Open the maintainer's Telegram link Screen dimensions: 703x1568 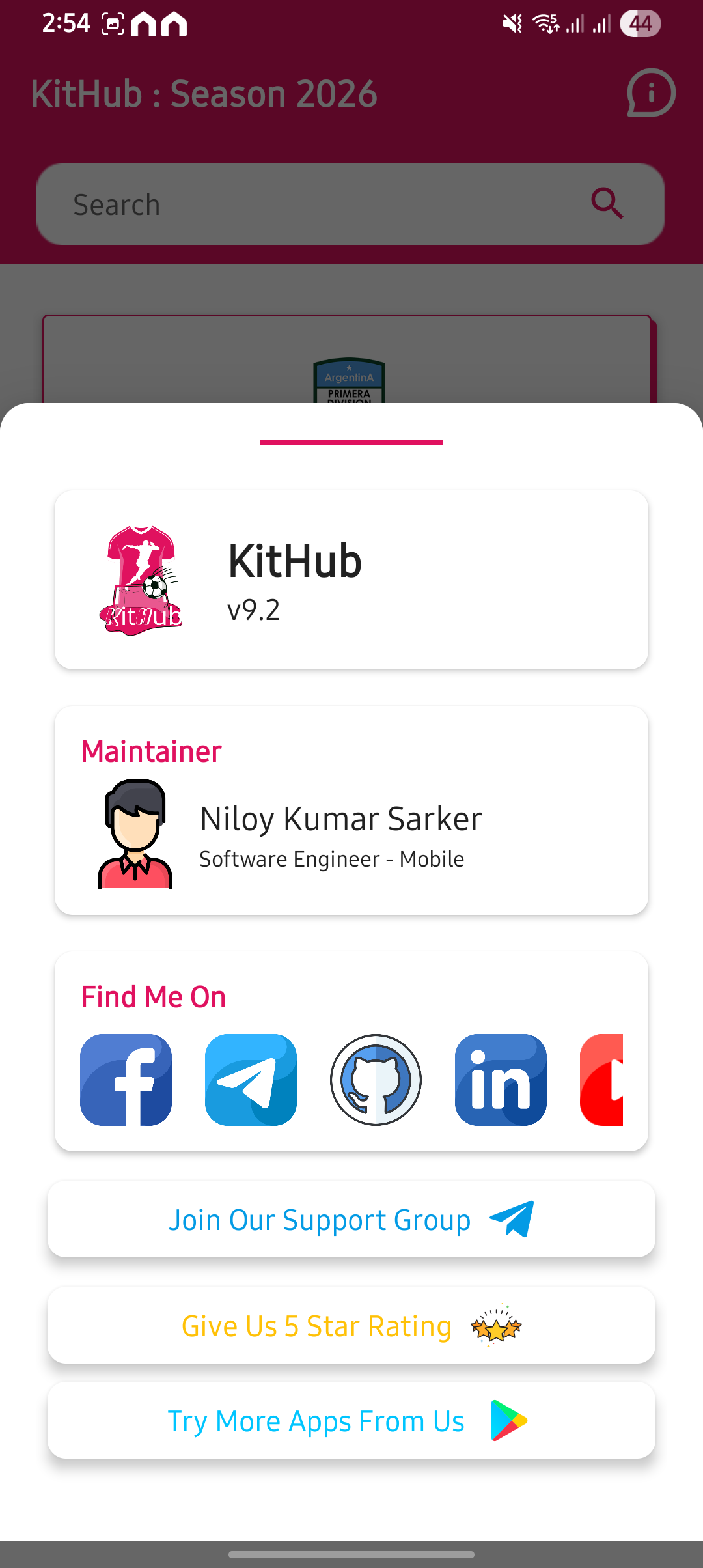(251, 1080)
